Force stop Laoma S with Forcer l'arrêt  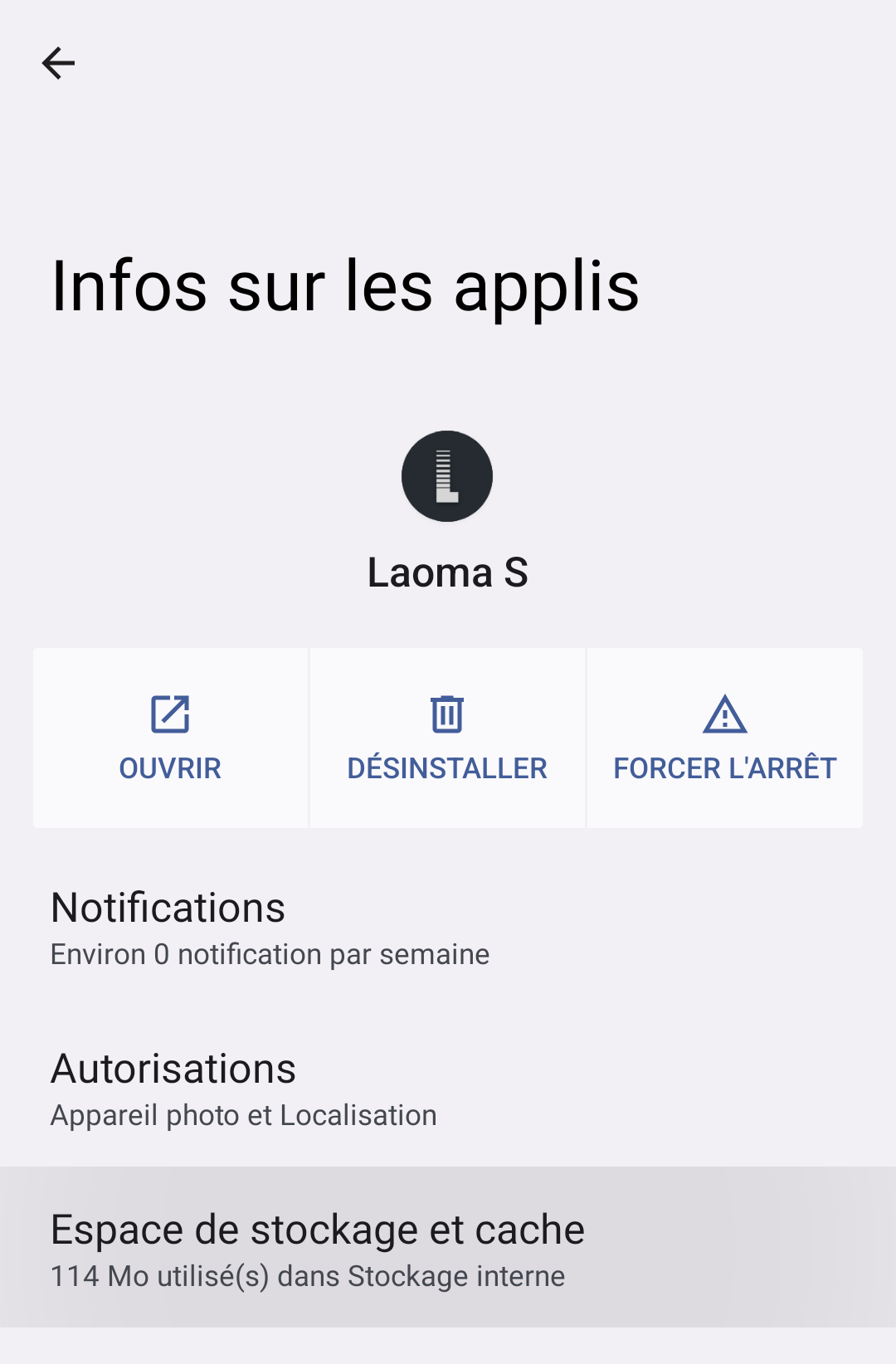pos(724,738)
